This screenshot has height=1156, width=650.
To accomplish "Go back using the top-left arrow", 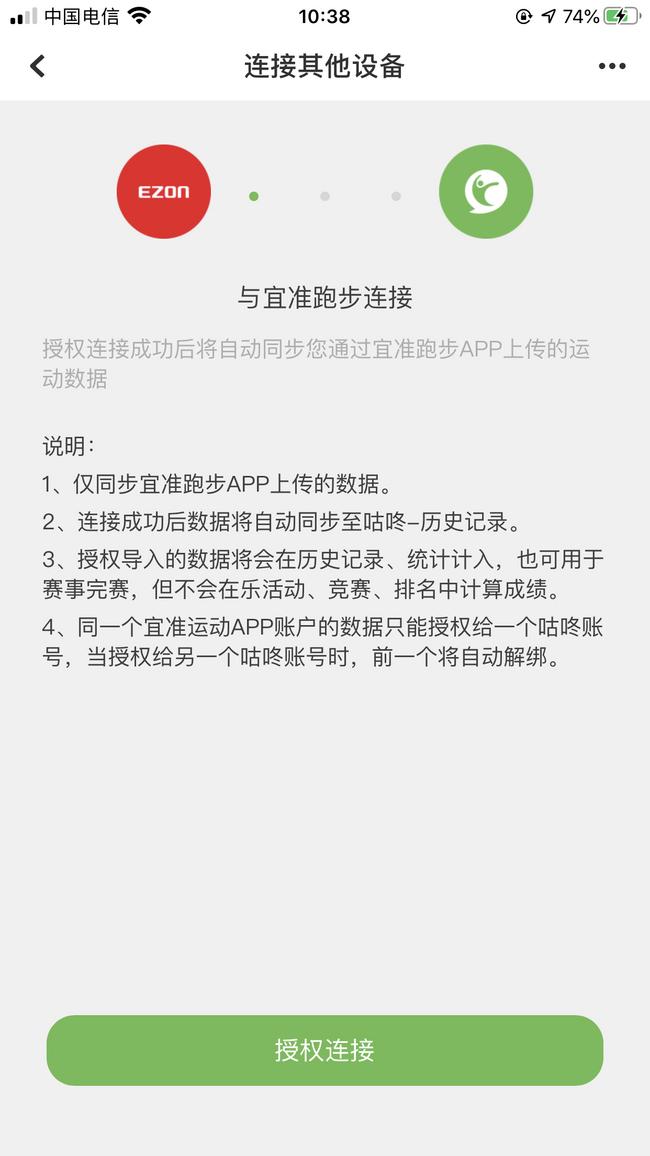I will pyautogui.click(x=38, y=66).
